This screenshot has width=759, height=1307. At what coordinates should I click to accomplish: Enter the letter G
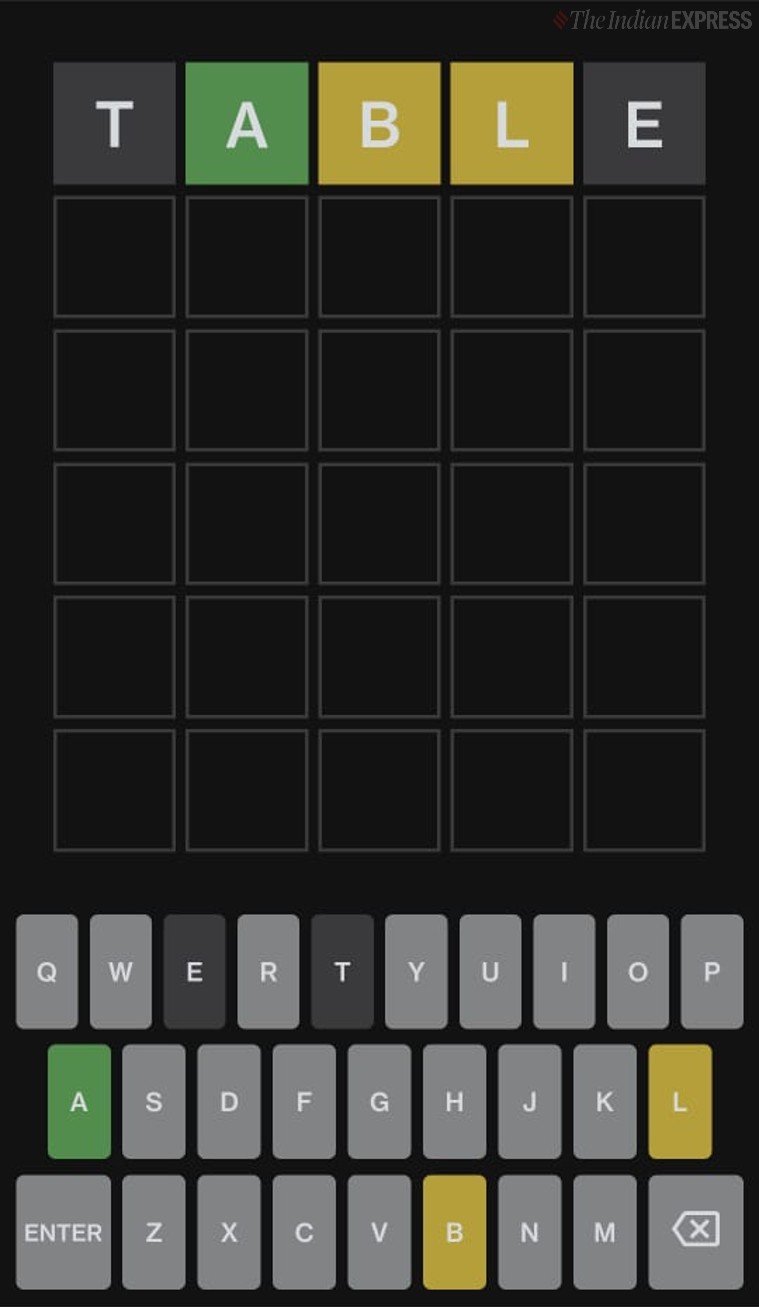379,1102
